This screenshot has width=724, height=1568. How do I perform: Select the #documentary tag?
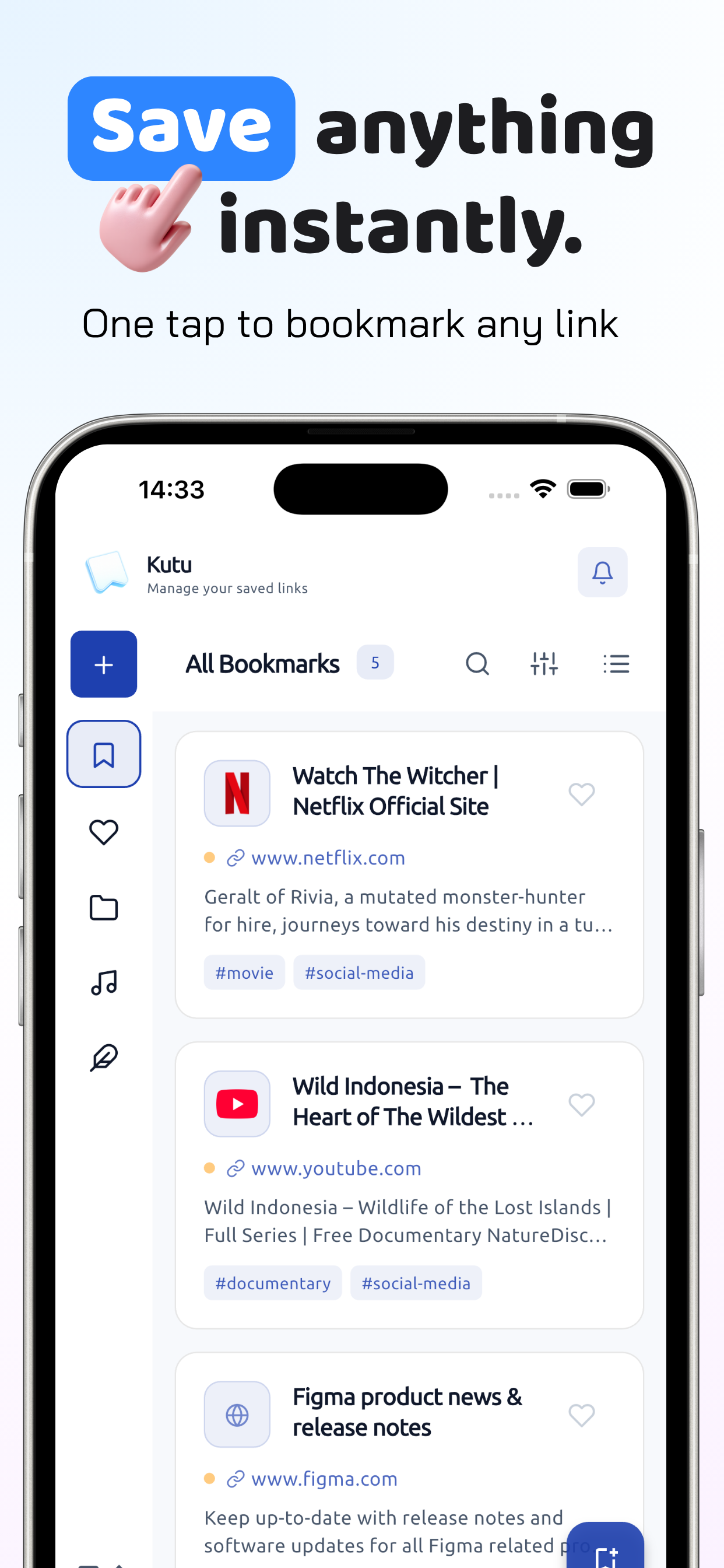(x=273, y=1282)
